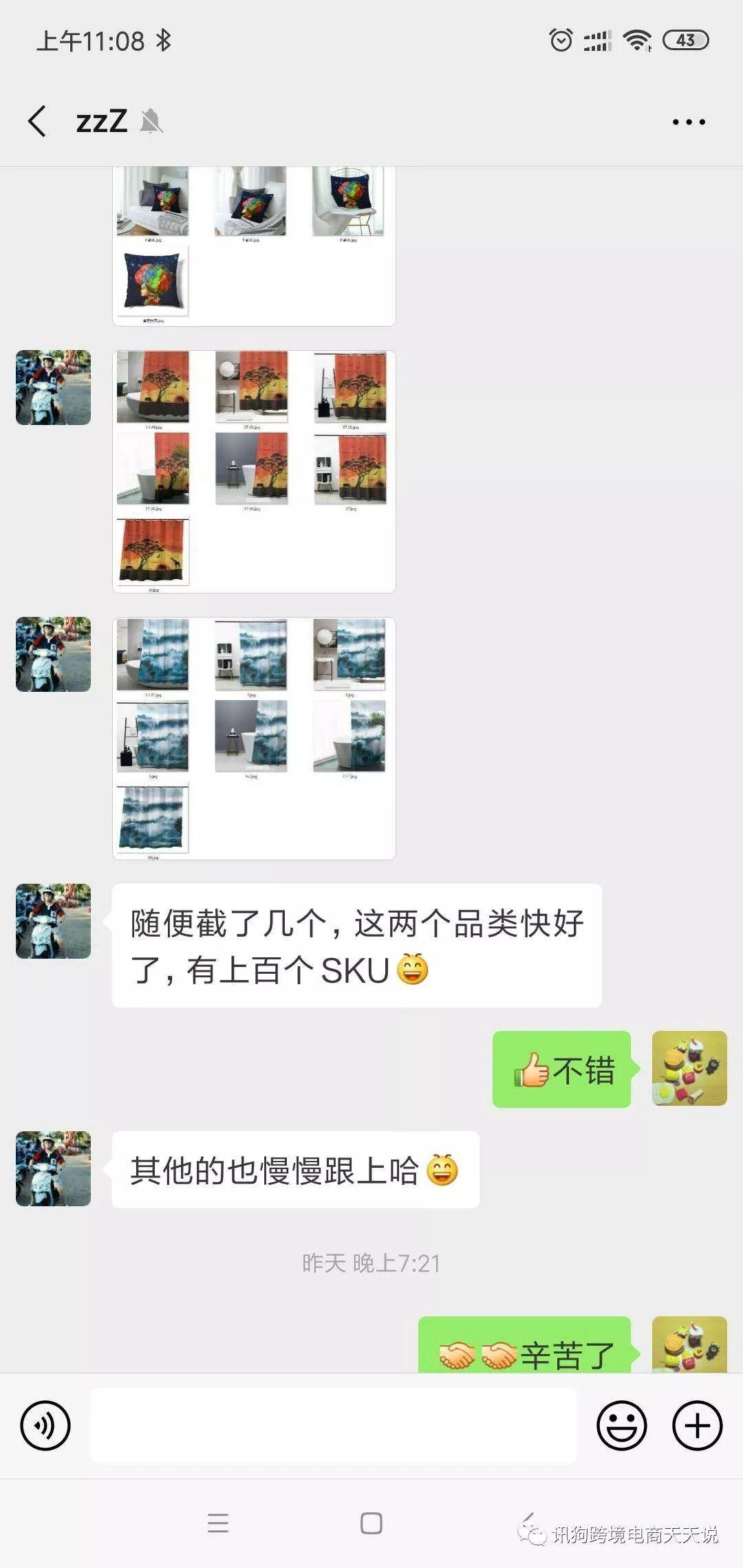
Task: Open the blue mountain shower curtain image
Action: [x=254, y=739]
